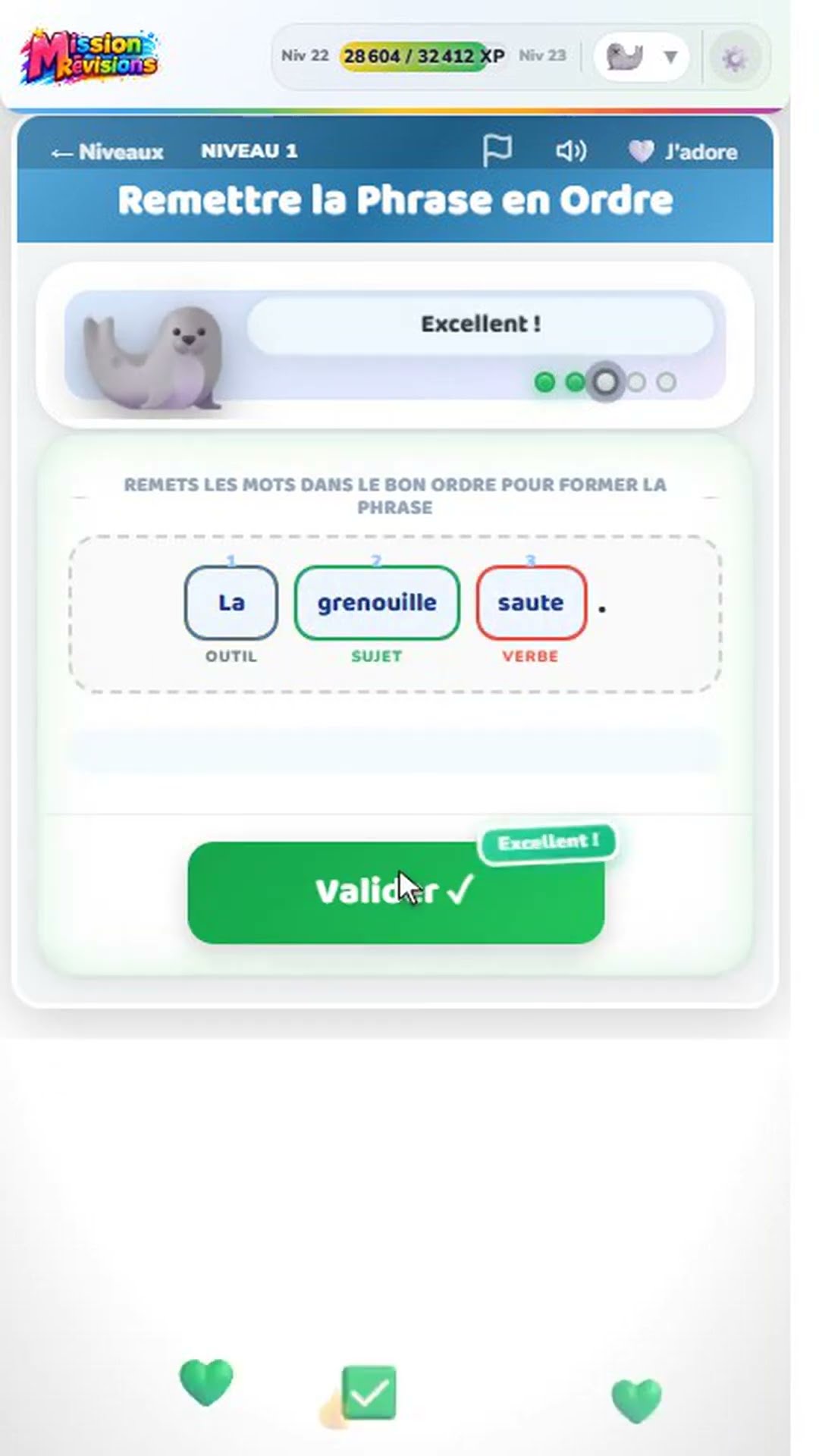Go back to Niveaux

tap(107, 152)
